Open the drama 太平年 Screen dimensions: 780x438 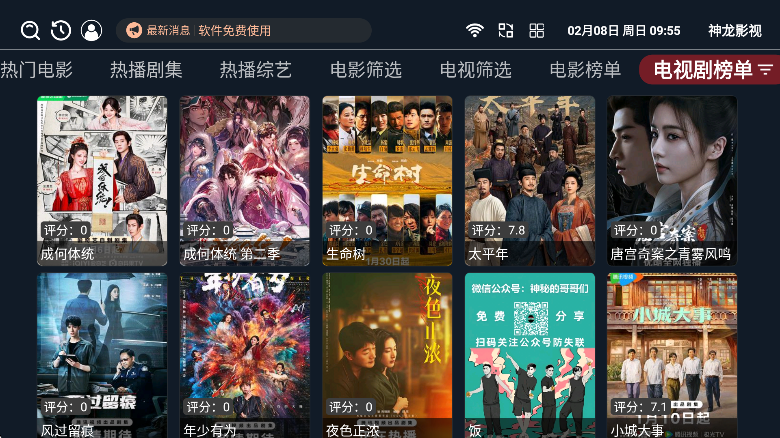(530, 180)
